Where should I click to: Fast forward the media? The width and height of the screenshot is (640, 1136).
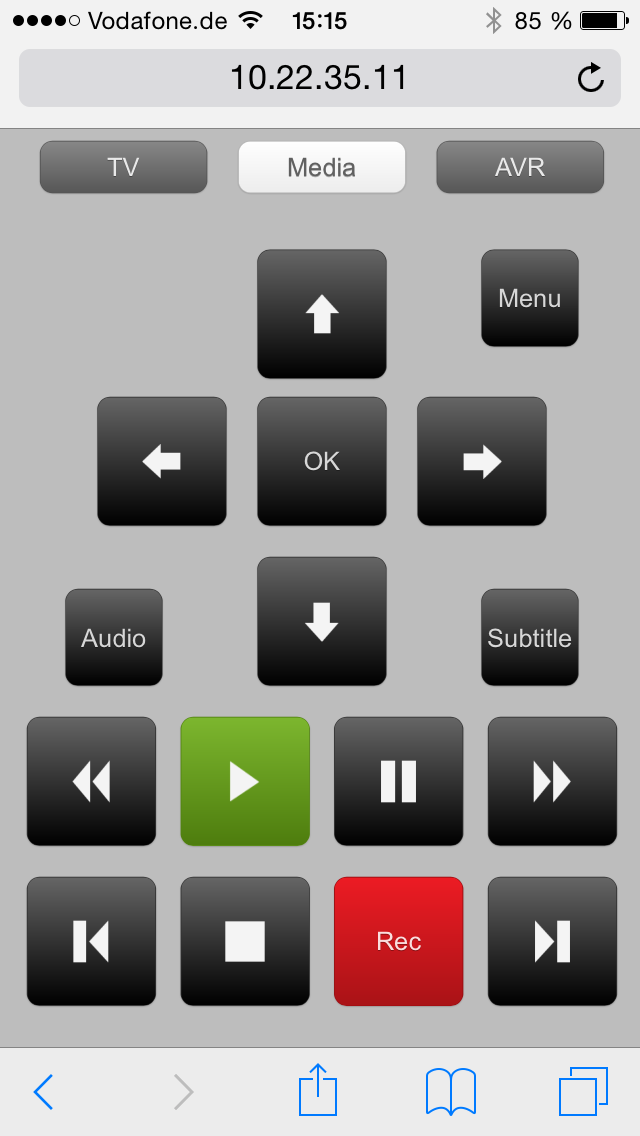click(552, 781)
